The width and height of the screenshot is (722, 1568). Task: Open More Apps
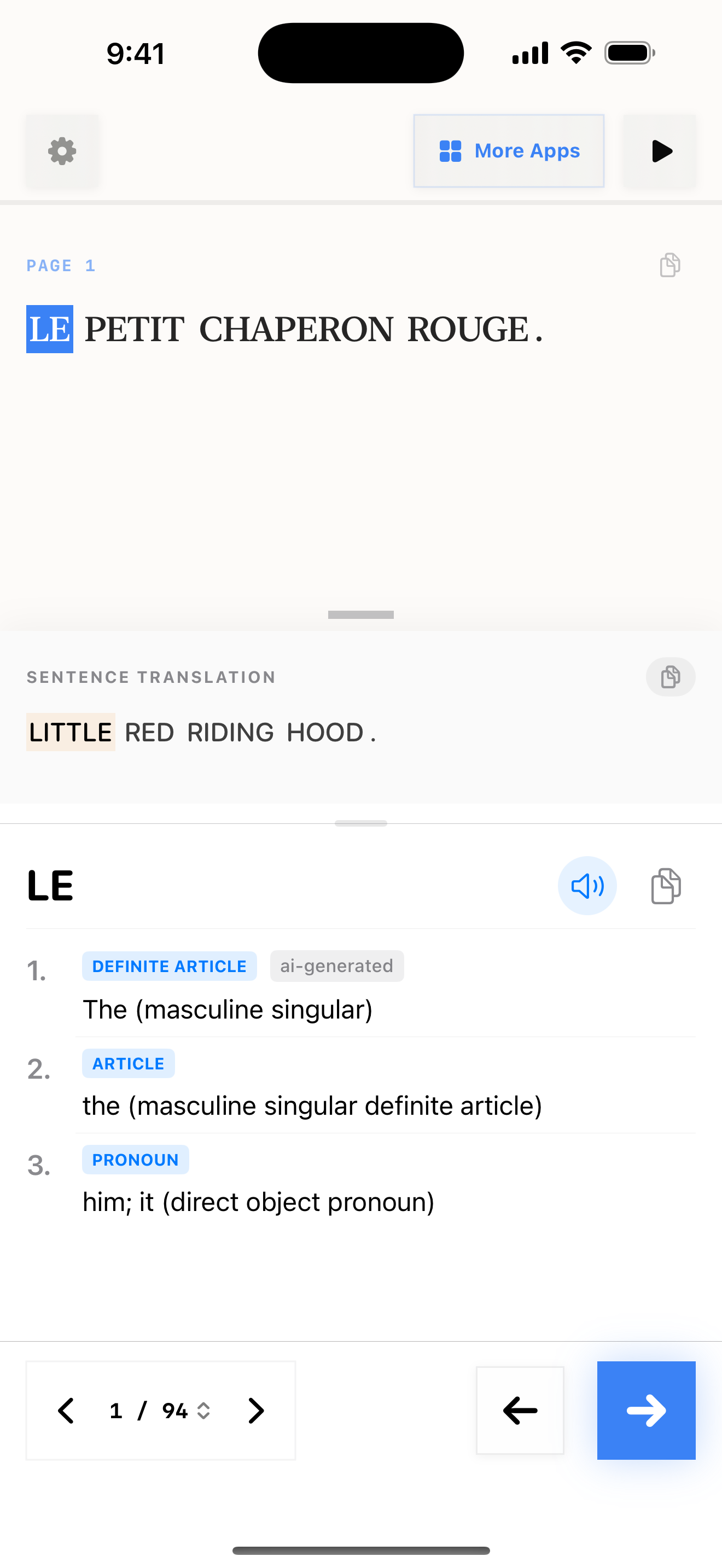point(509,151)
